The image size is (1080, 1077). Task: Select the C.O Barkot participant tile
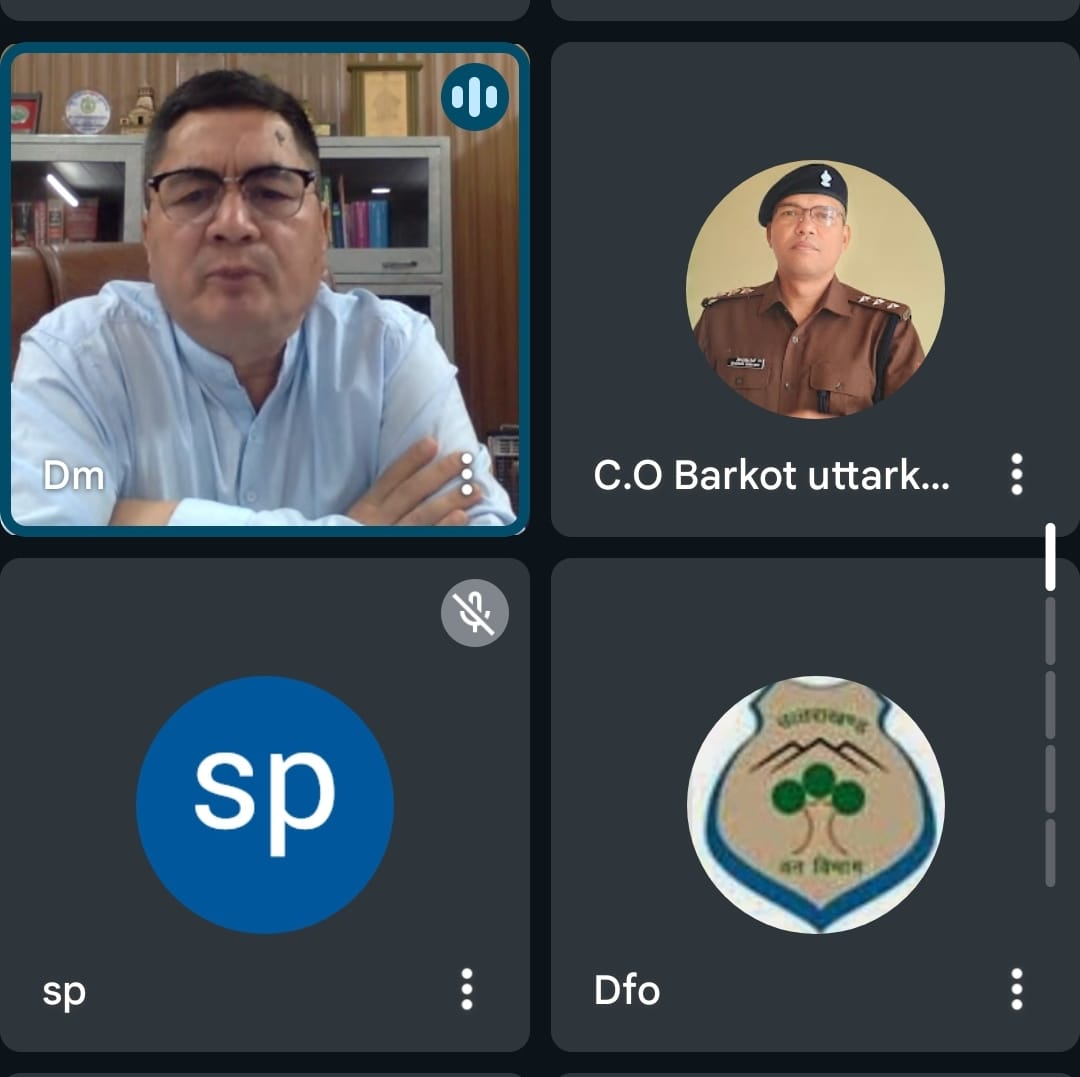coord(814,290)
